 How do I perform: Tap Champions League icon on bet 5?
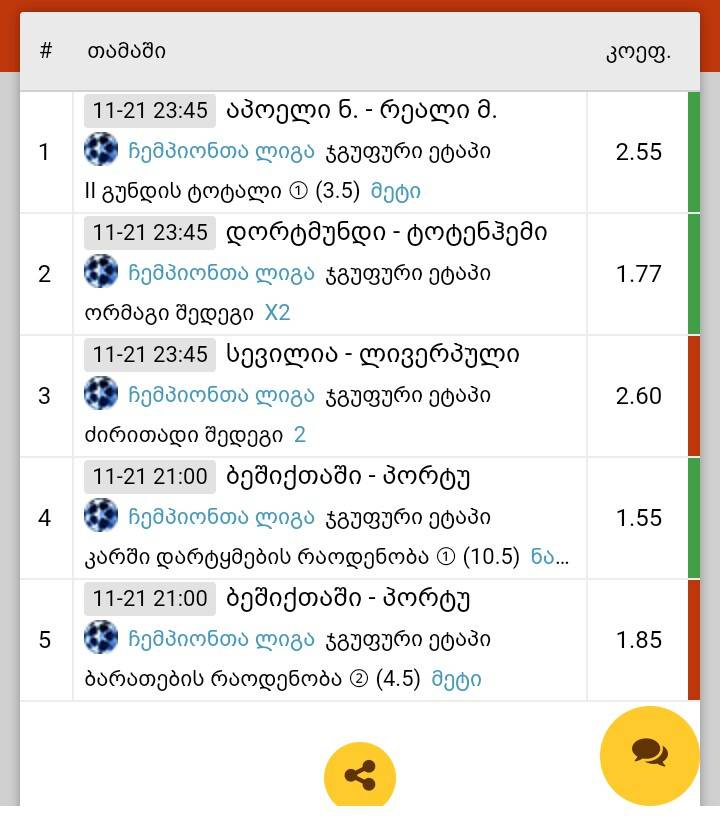tap(100, 639)
